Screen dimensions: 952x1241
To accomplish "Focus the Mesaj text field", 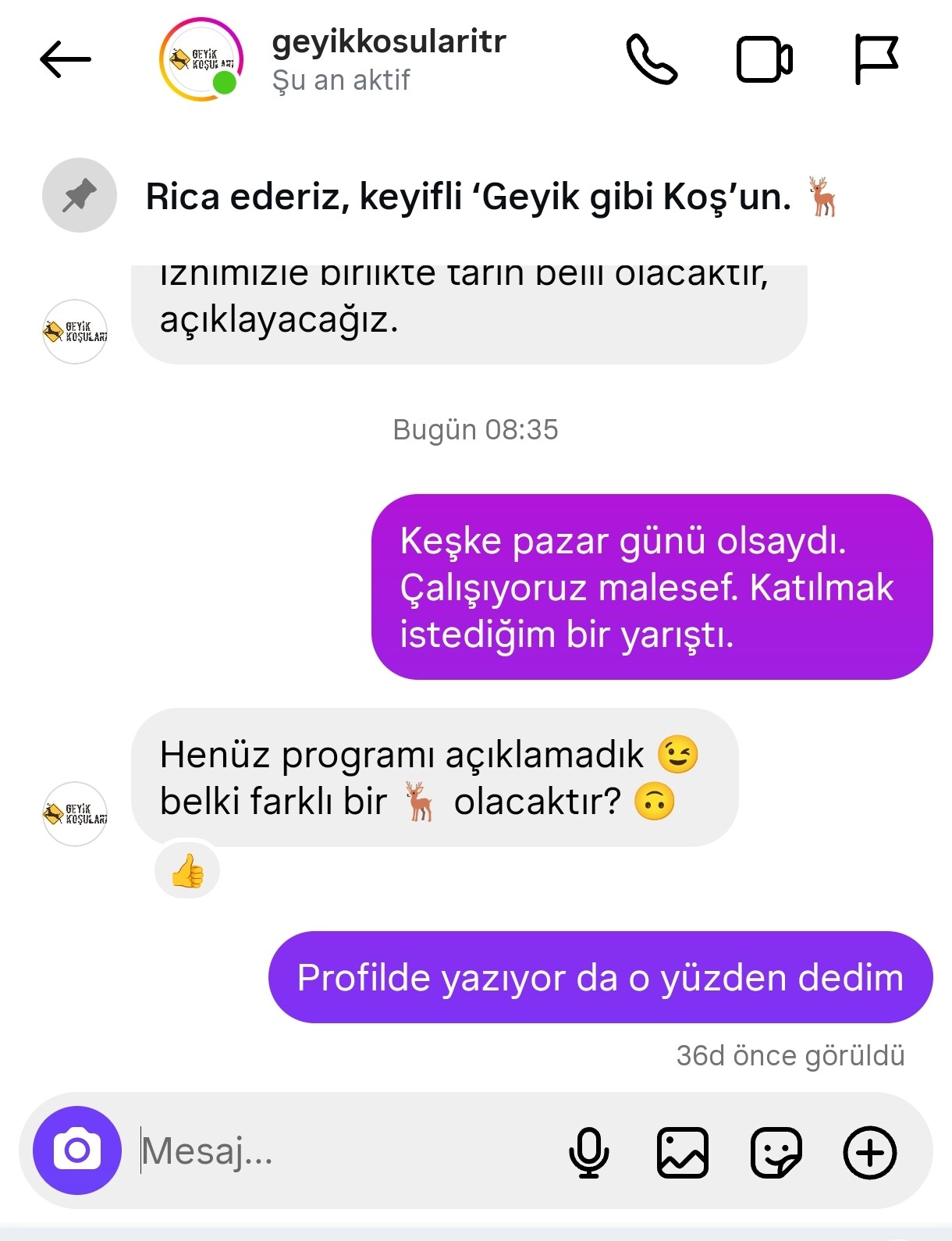I will click(343, 1150).
